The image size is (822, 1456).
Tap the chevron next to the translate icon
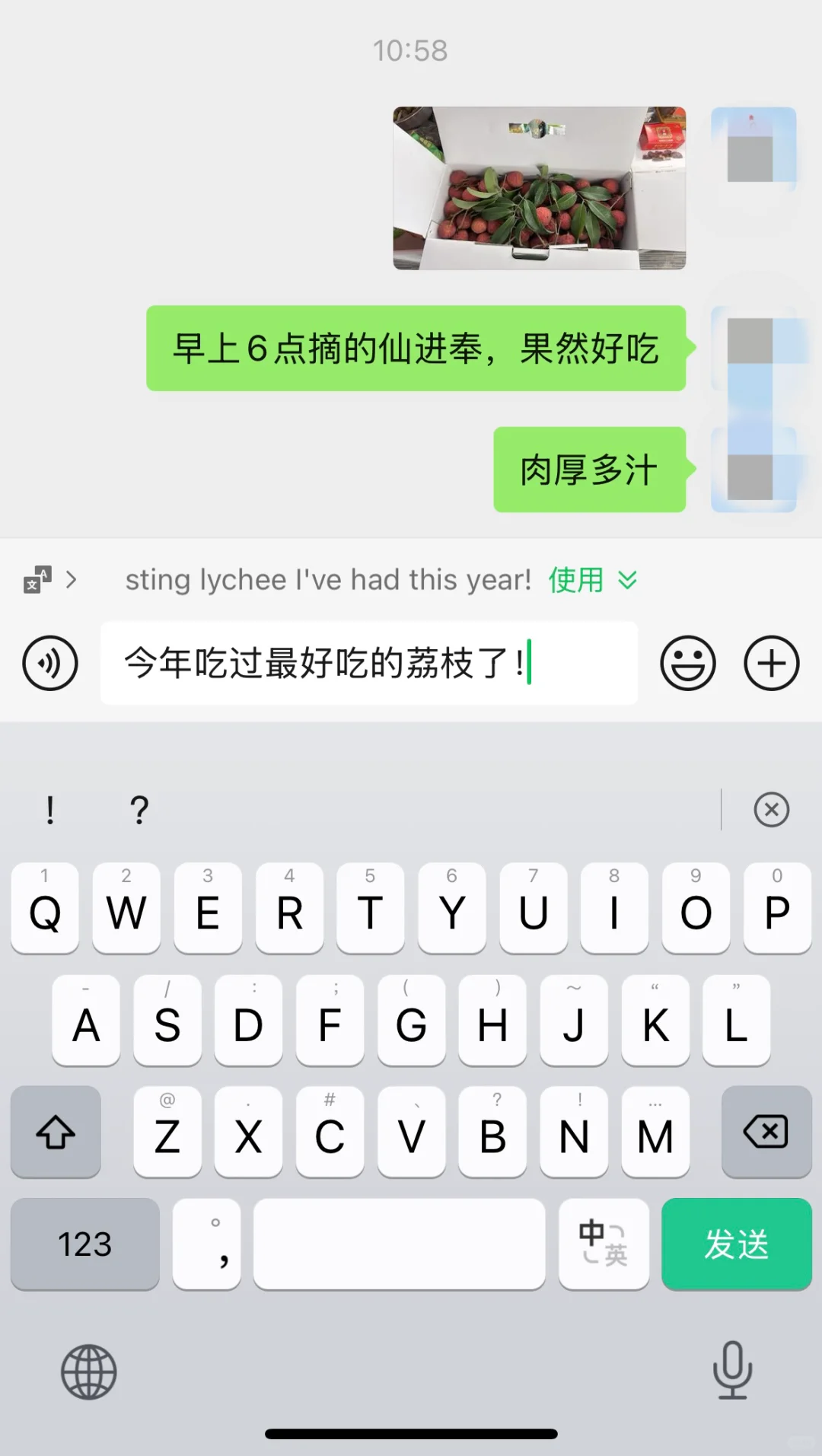click(x=72, y=580)
